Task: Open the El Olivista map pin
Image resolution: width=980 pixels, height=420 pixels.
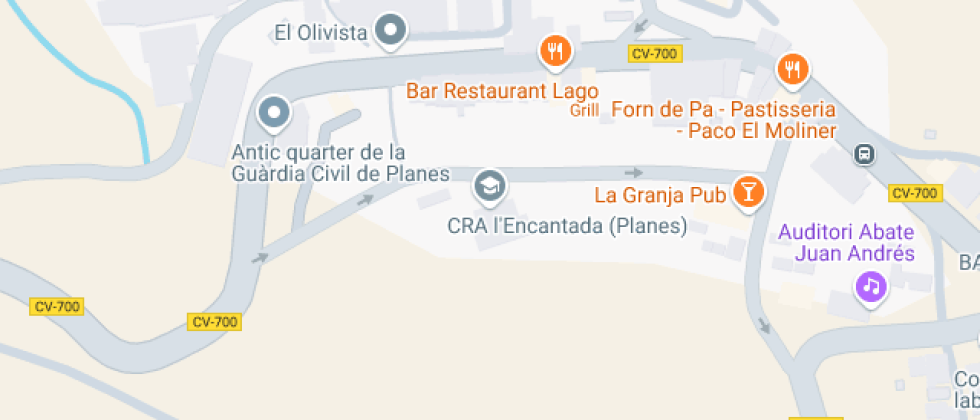Action: [x=391, y=31]
